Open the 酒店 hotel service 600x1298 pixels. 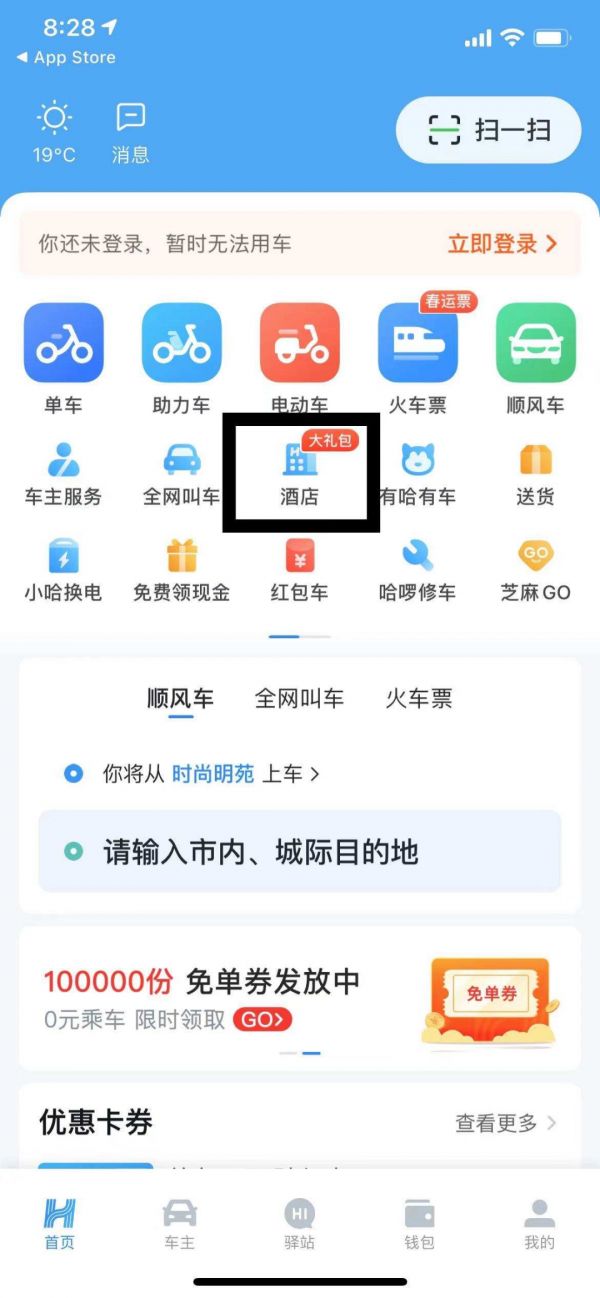pos(300,472)
